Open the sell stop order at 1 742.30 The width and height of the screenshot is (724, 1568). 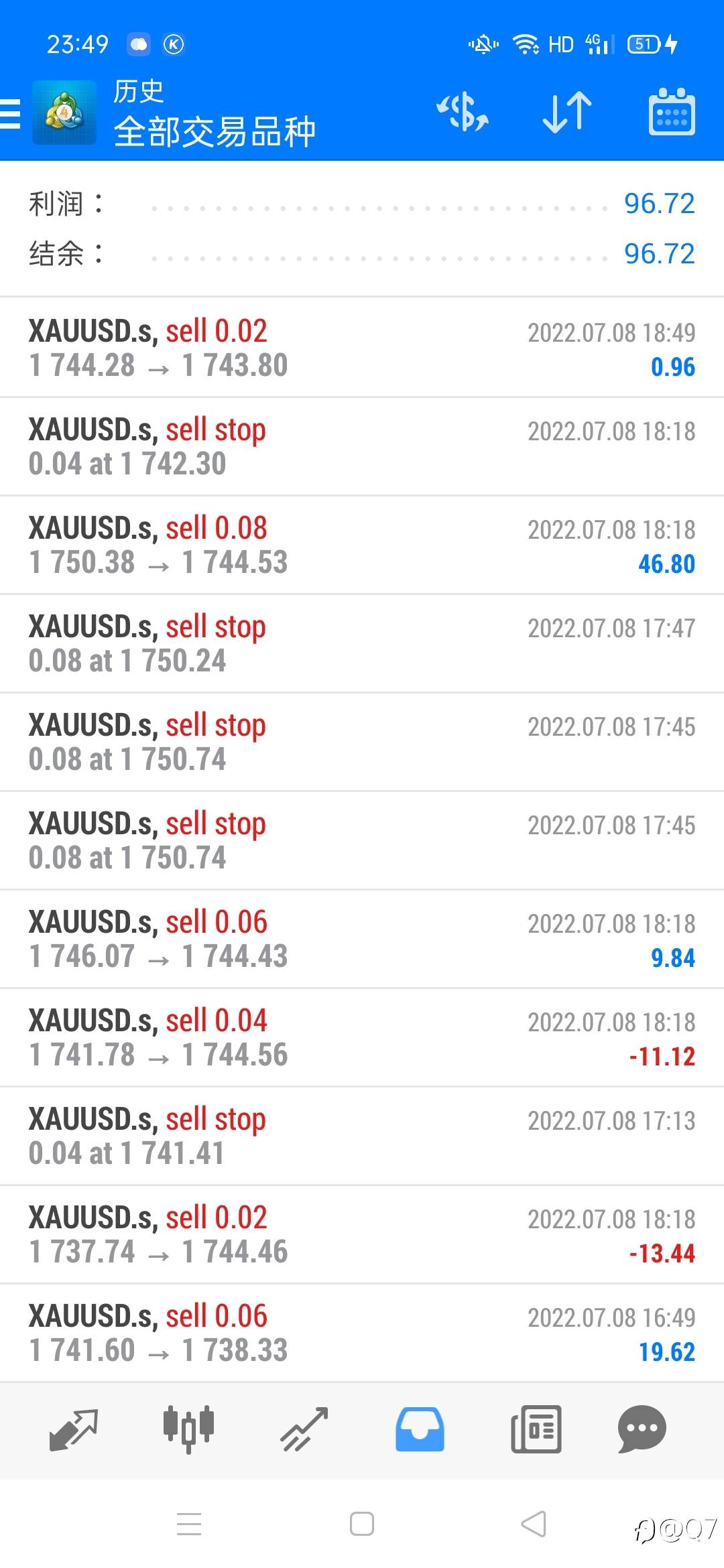(x=362, y=446)
